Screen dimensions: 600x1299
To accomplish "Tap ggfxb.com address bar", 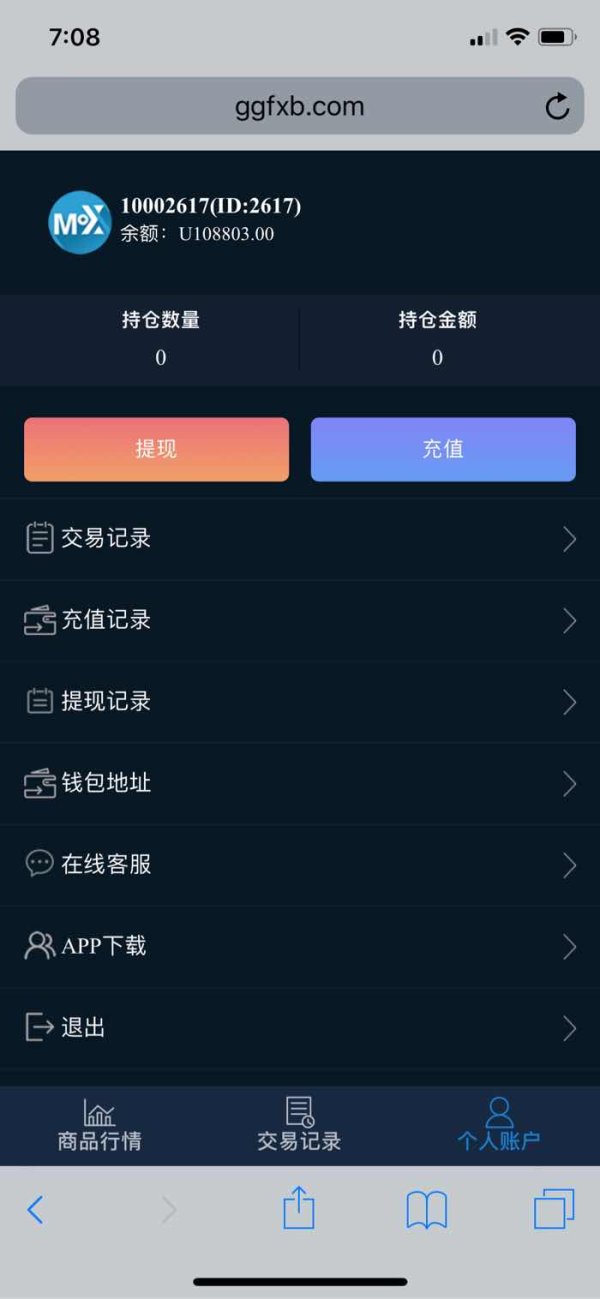I will point(300,106).
